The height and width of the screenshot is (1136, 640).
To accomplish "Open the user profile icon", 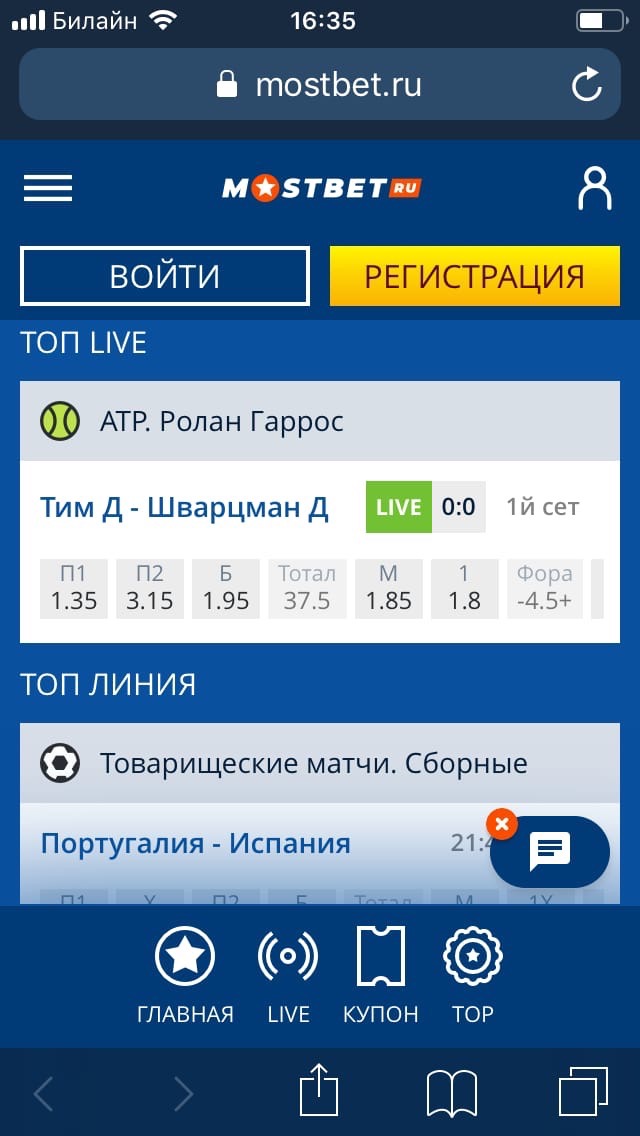I will pyautogui.click(x=594, y=188).
